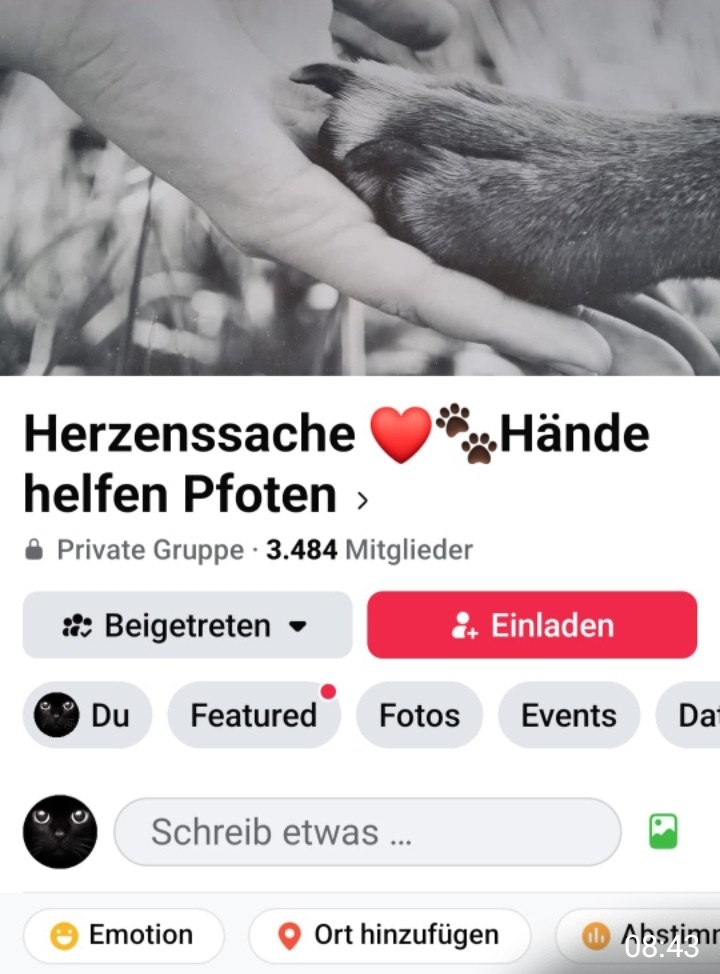The width and height of the screenshot is (720, 974).
Task: Click your profile avatar beside the composer
Action: coord(60,831)
